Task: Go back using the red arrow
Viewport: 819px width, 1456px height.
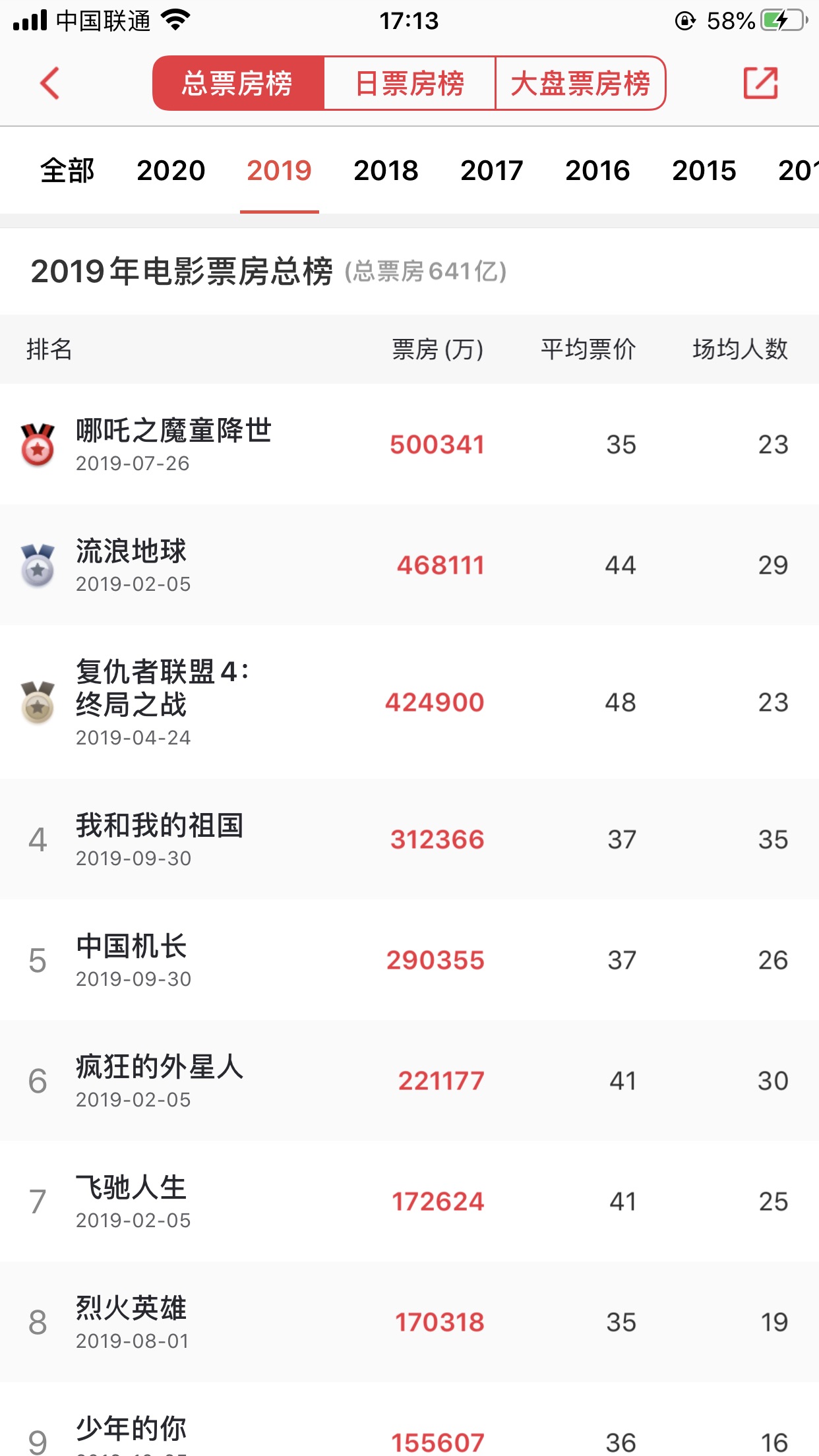Action: 49,83
